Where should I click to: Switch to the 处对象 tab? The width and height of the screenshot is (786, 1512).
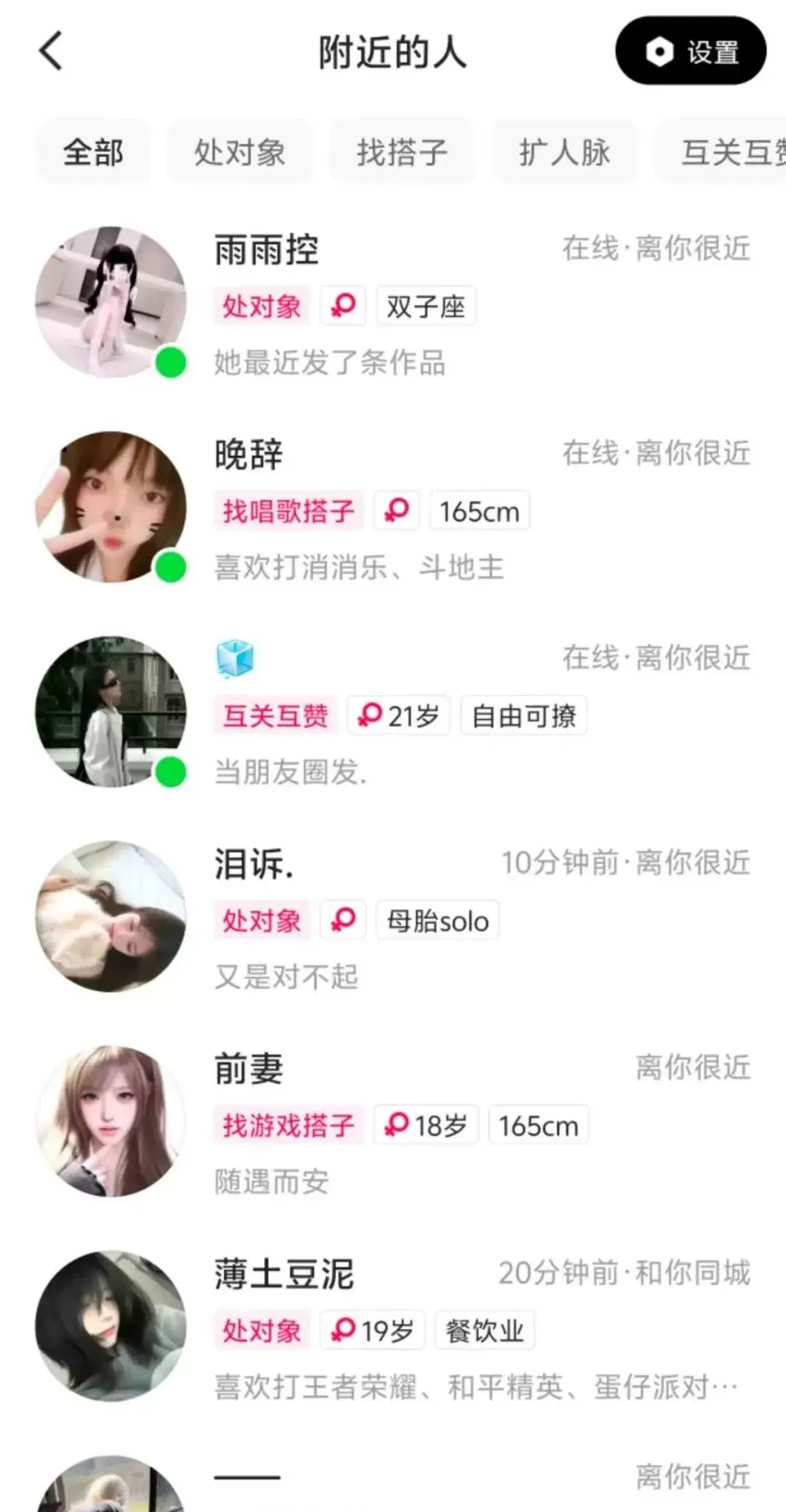[240, 153]
